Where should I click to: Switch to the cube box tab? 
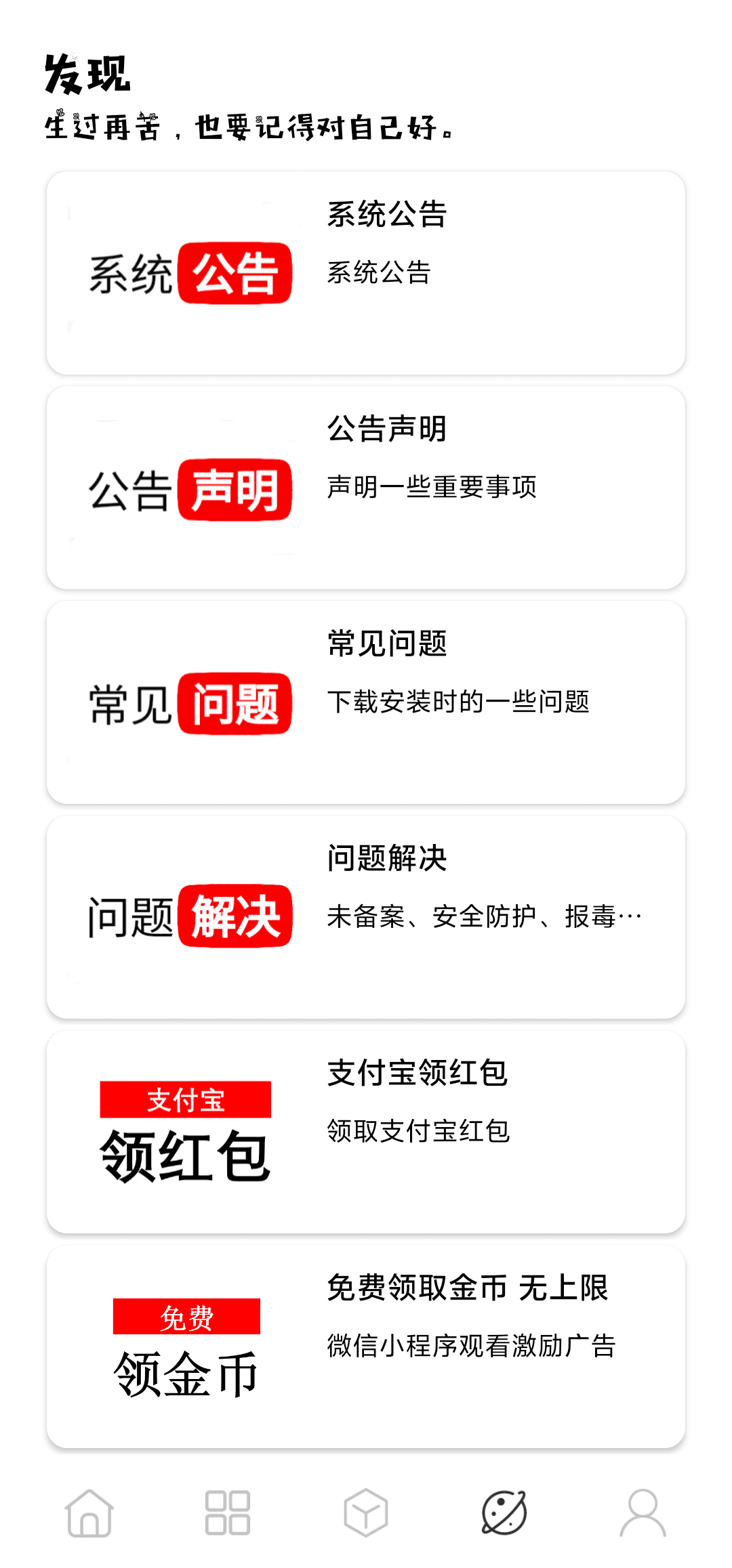coord(366,1513)
